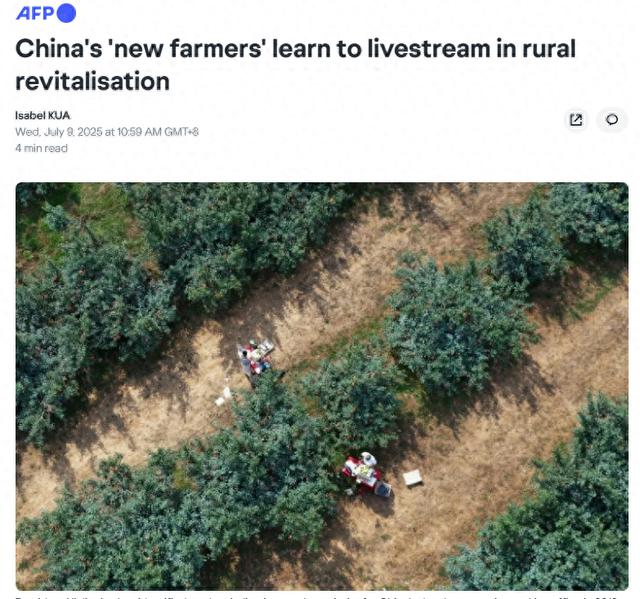
Task: Open the orchard photo
Action: [321, 385]
